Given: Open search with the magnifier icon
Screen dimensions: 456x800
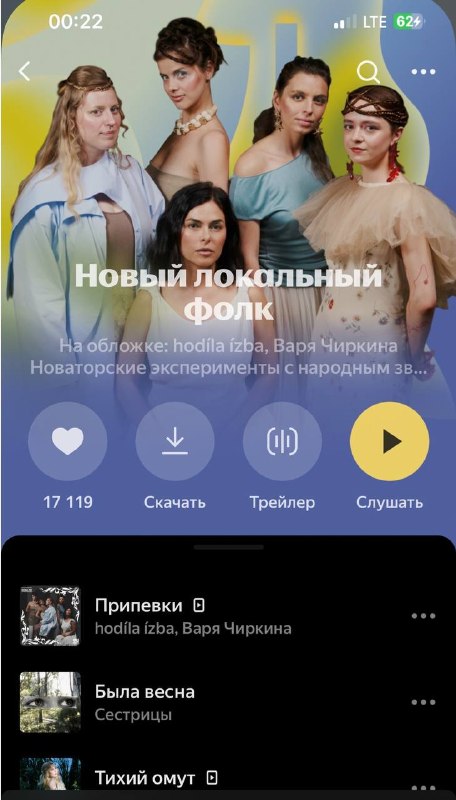Looking at the screenshot, I should pos(368,72).
